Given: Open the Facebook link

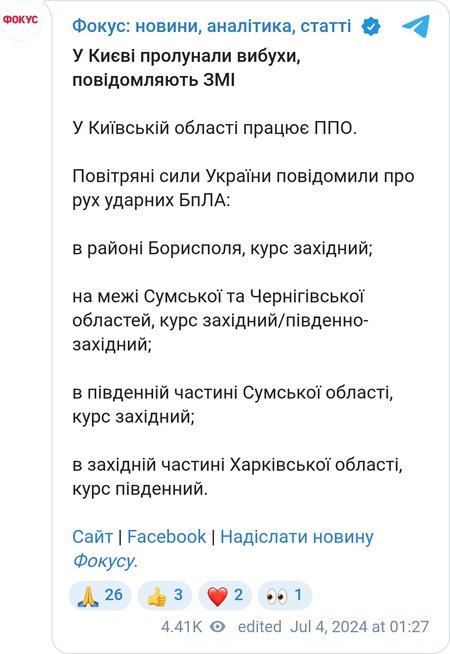Looking at the screenshot, I should [166, 537].
